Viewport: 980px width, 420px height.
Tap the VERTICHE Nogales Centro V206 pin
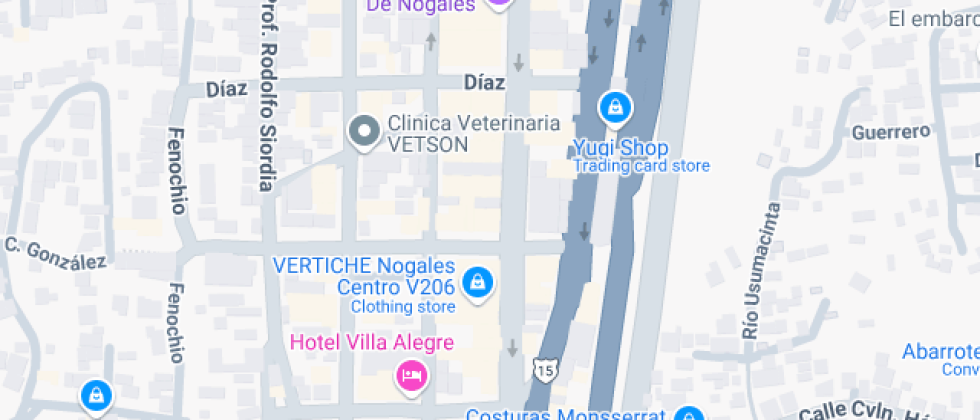[x=479, y=282]
